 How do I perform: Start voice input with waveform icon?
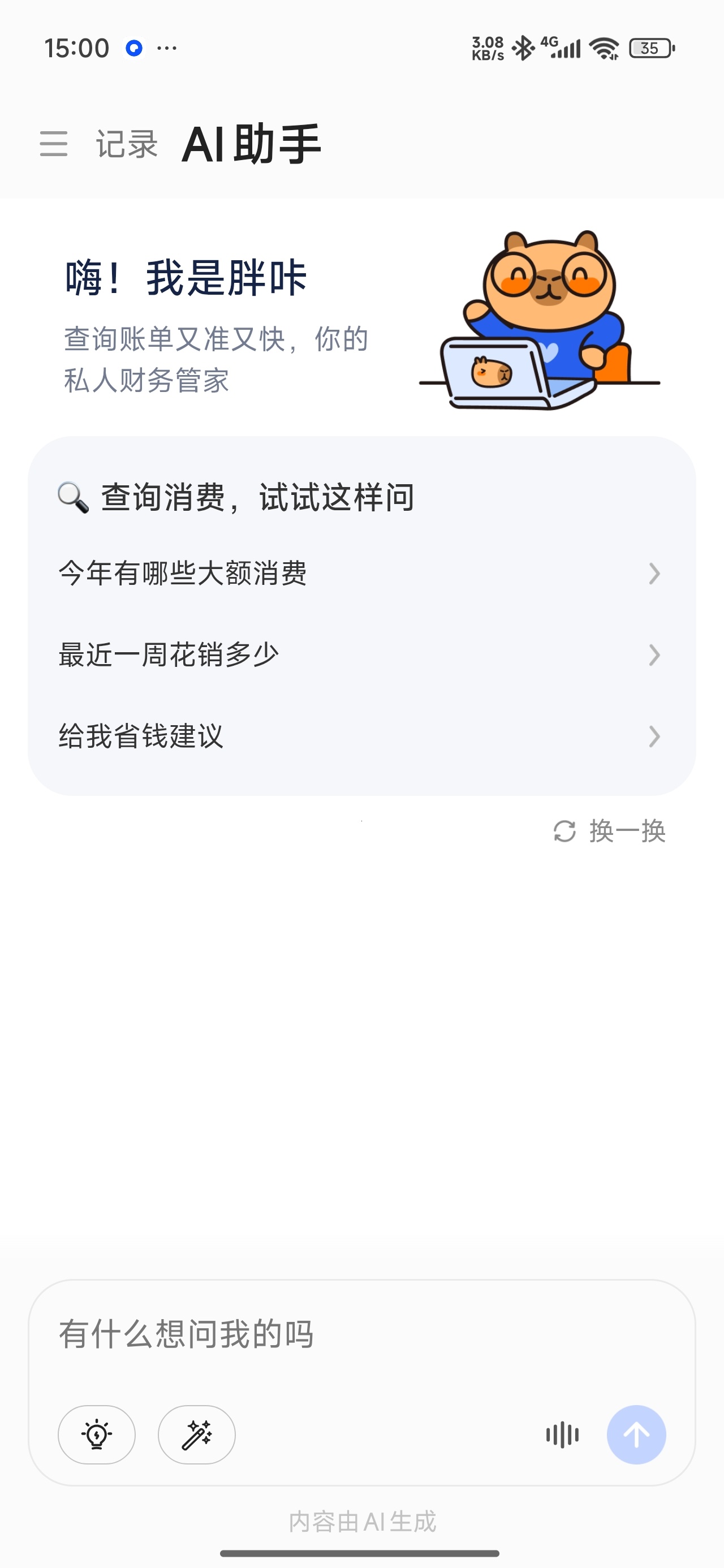(562, 1435)
